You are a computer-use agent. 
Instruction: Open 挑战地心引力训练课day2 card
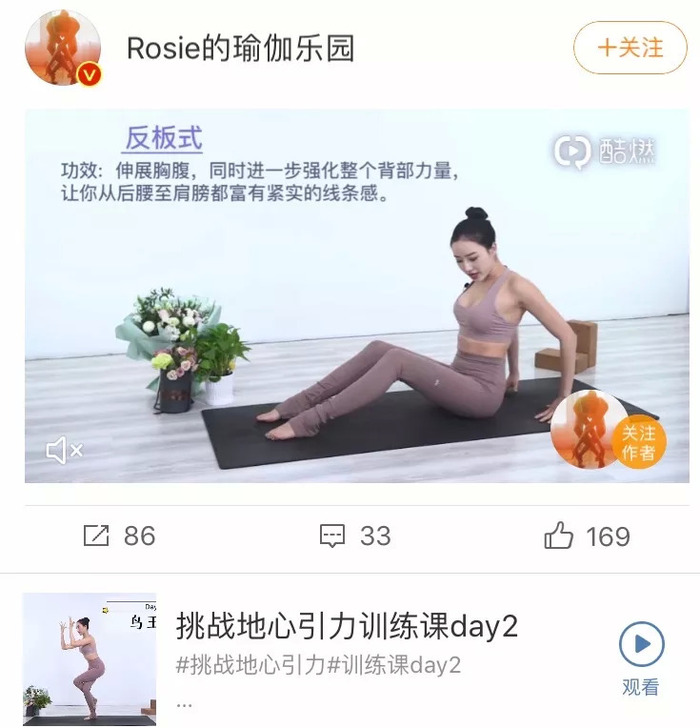tap(347, 627)
